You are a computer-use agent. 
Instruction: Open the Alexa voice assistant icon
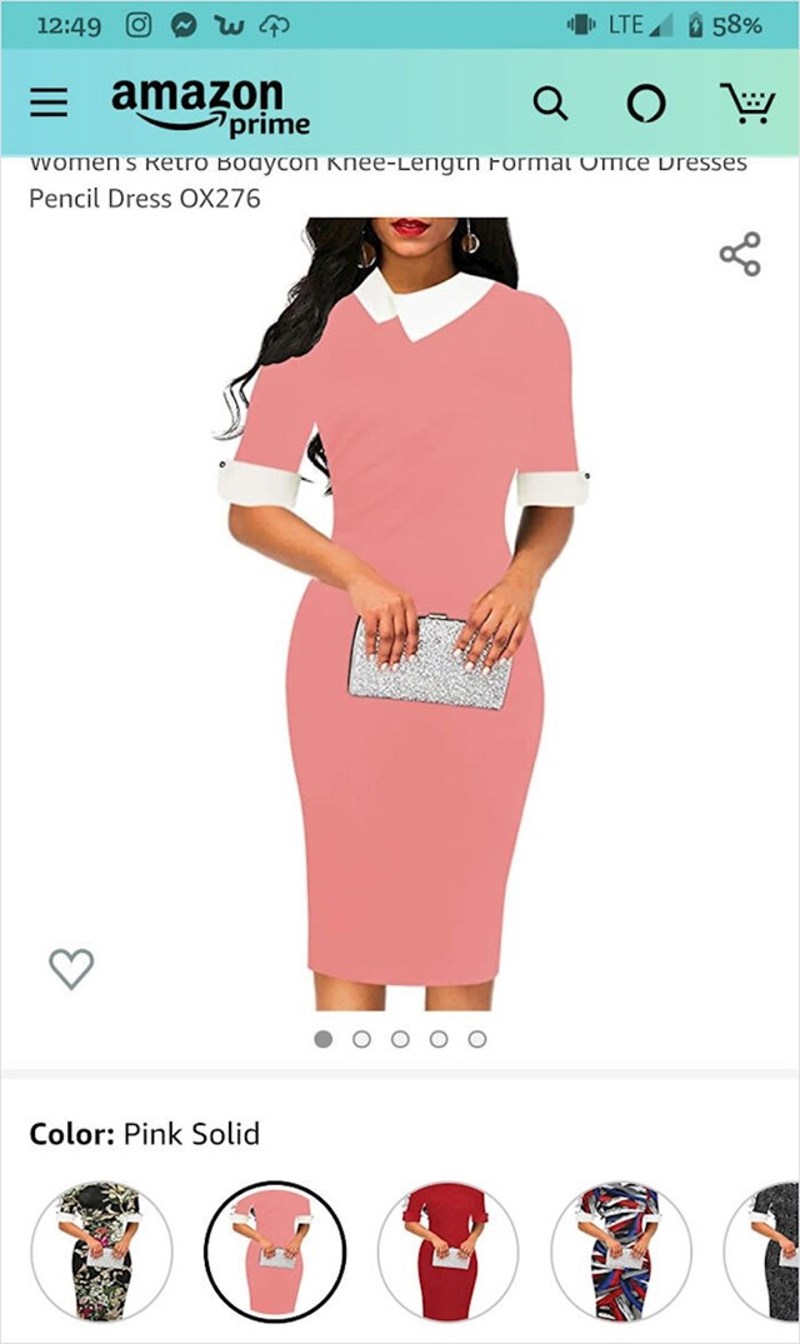coord(646,104)
